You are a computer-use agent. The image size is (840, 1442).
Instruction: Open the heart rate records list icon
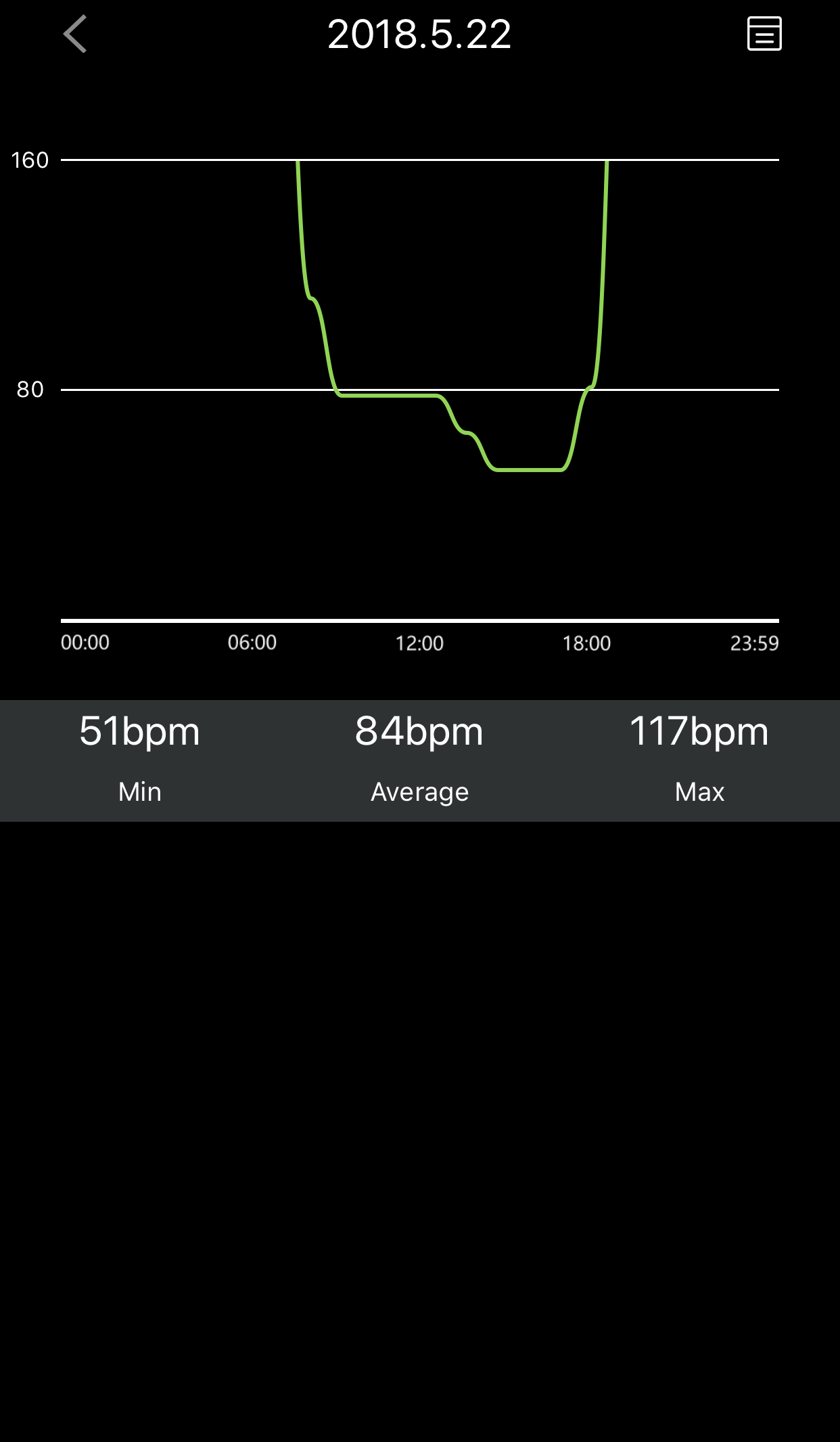tap(764, 34)
